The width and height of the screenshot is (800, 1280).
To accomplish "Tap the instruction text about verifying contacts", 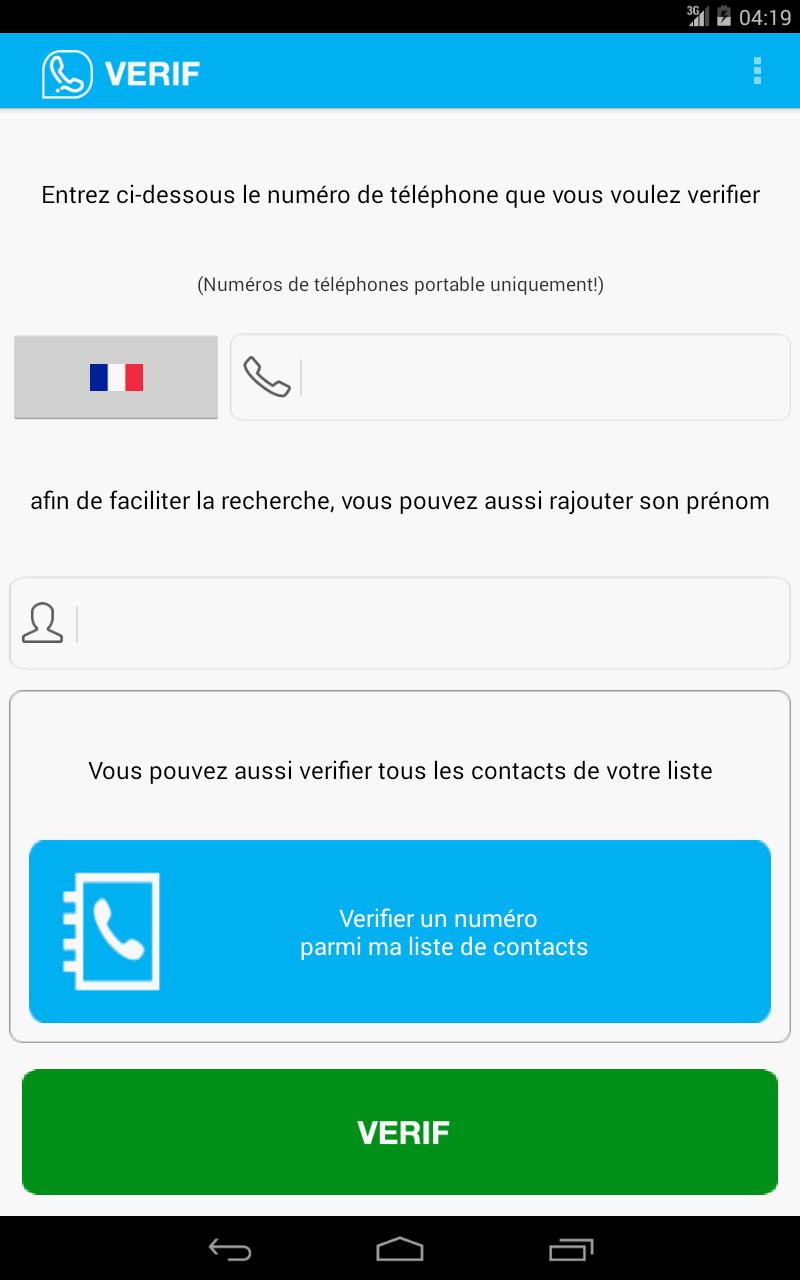I will [400, 770].
